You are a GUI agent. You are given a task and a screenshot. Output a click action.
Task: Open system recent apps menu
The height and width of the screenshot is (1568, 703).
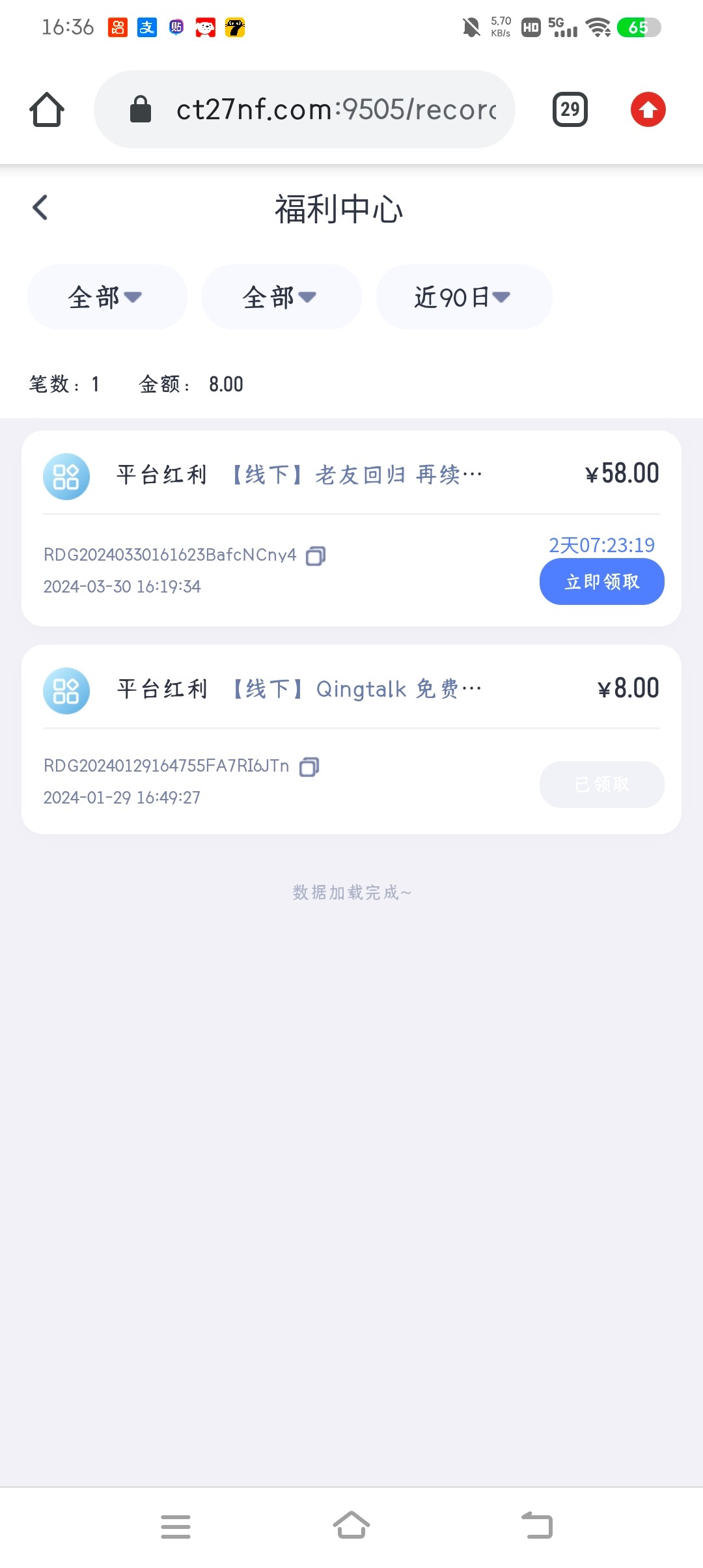176,1526
